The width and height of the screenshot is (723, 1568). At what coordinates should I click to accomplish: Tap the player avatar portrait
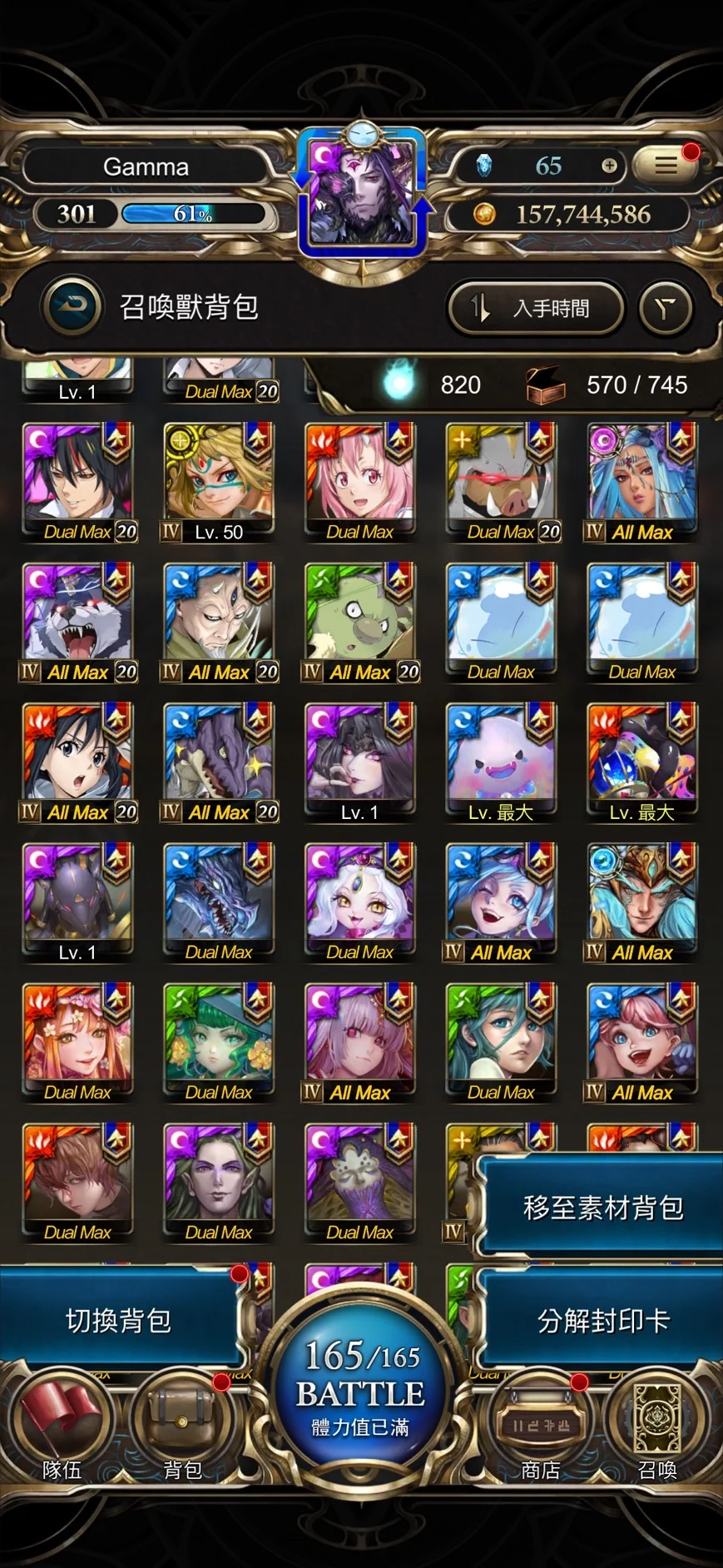click(361, 193)
